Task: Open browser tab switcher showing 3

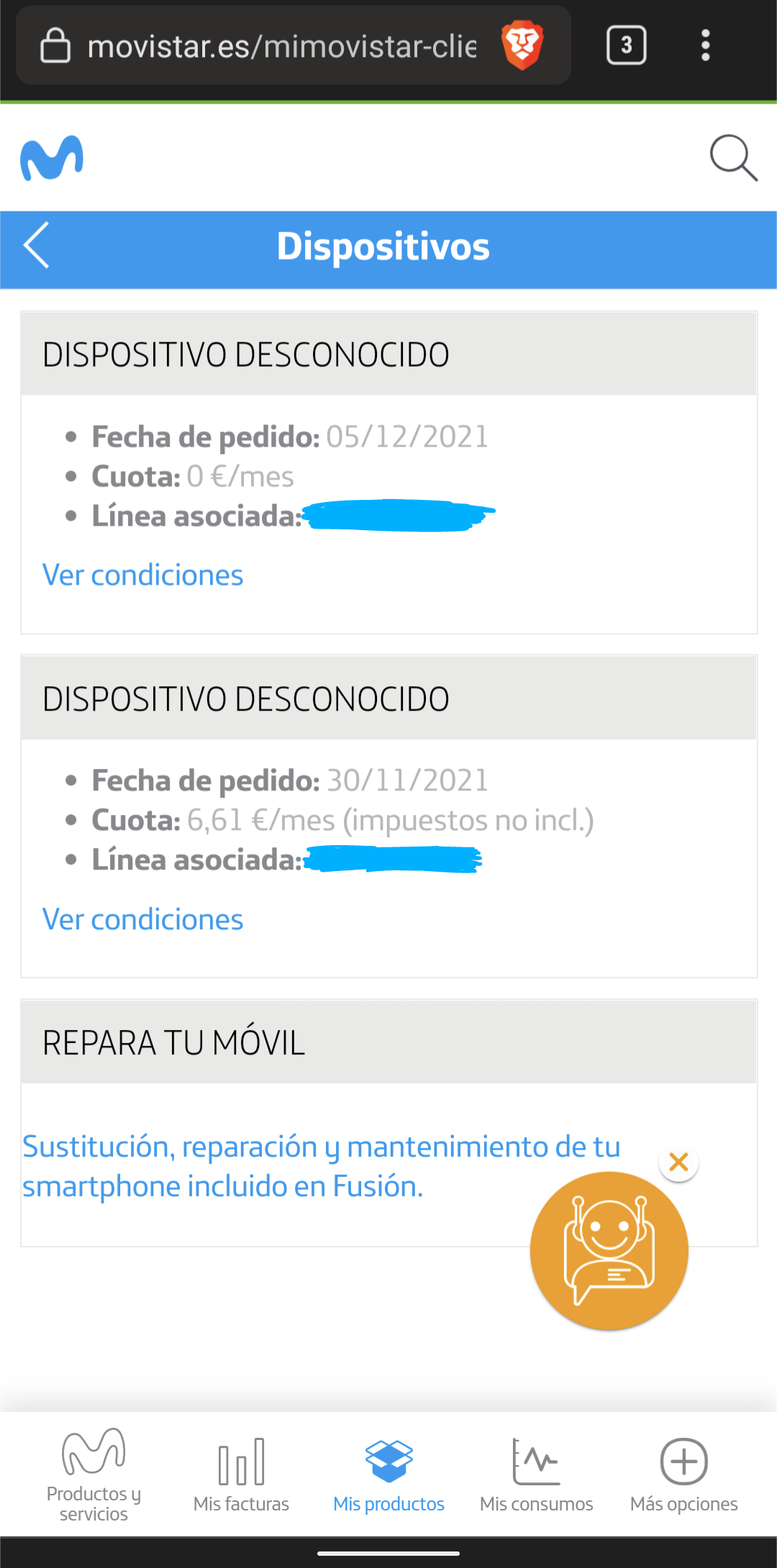Action: (x=625, y=45)
